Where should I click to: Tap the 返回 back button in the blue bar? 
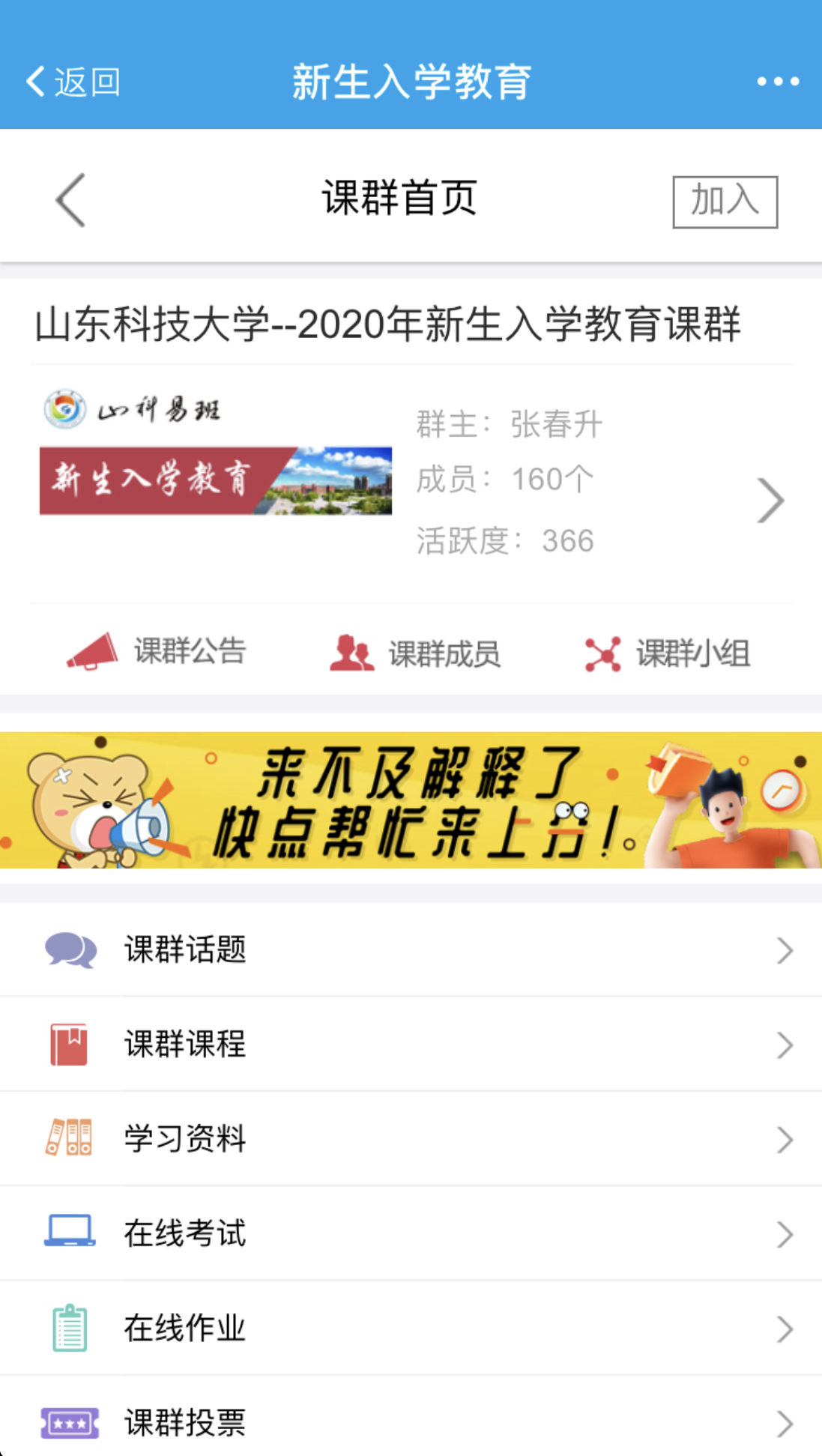click(73, 82)
